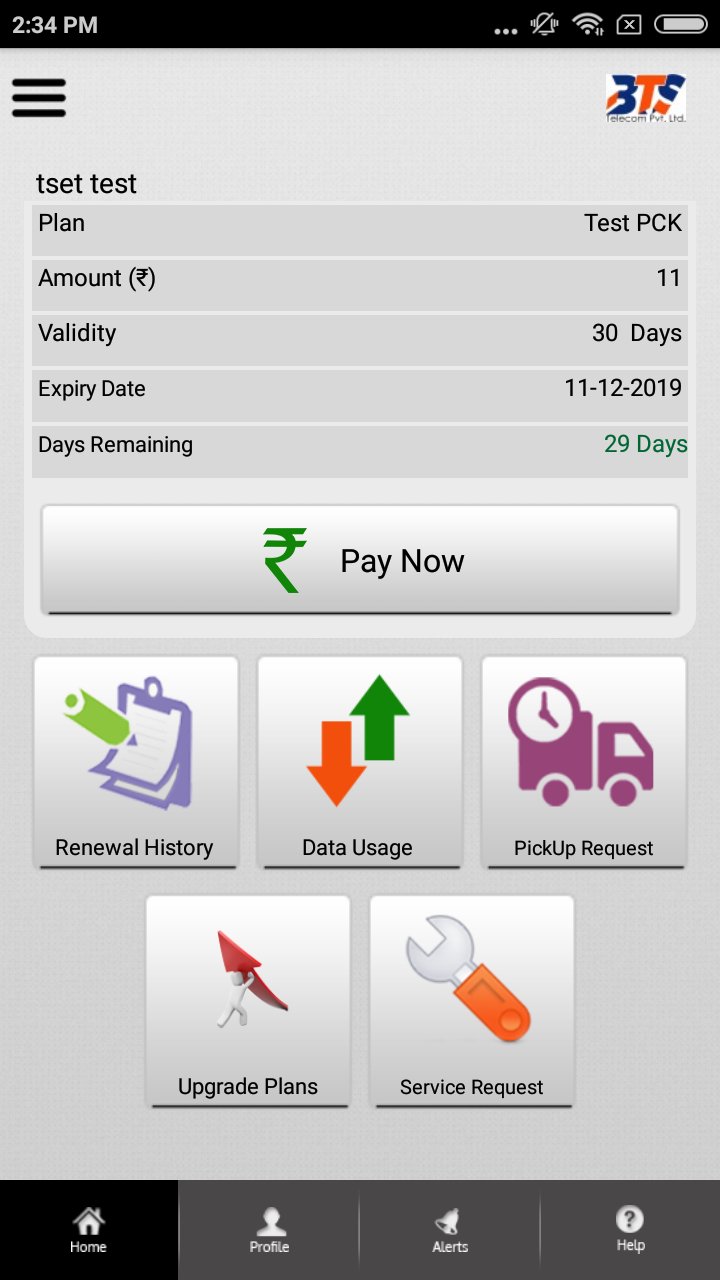Tap the Home icon in bottom bar
Screen dimensions: 720x1280
point(88,1222)
